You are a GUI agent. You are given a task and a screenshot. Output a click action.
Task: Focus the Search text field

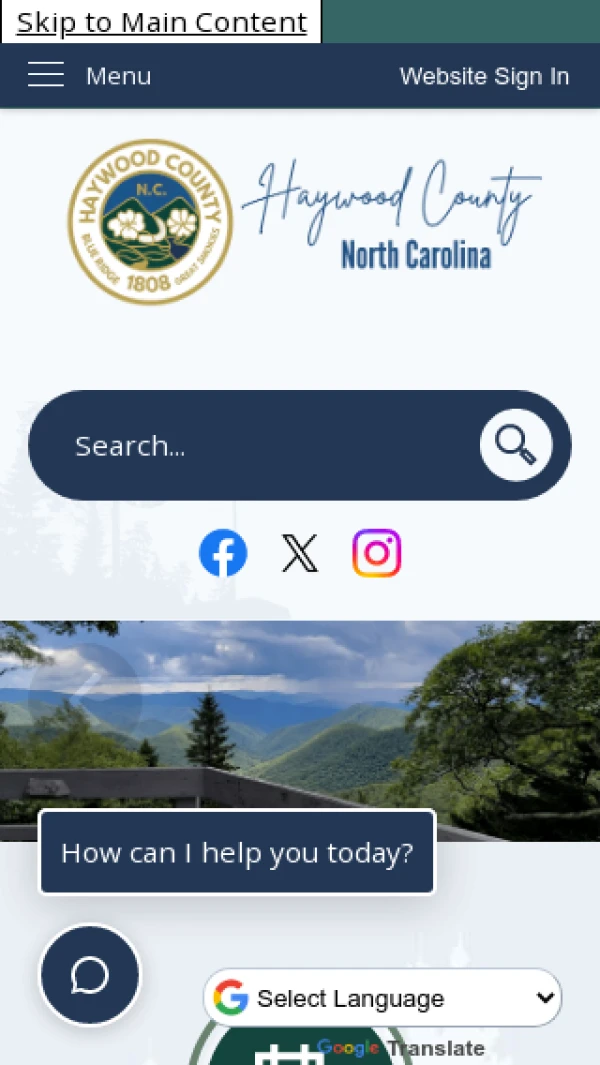(x=260, y=446)
